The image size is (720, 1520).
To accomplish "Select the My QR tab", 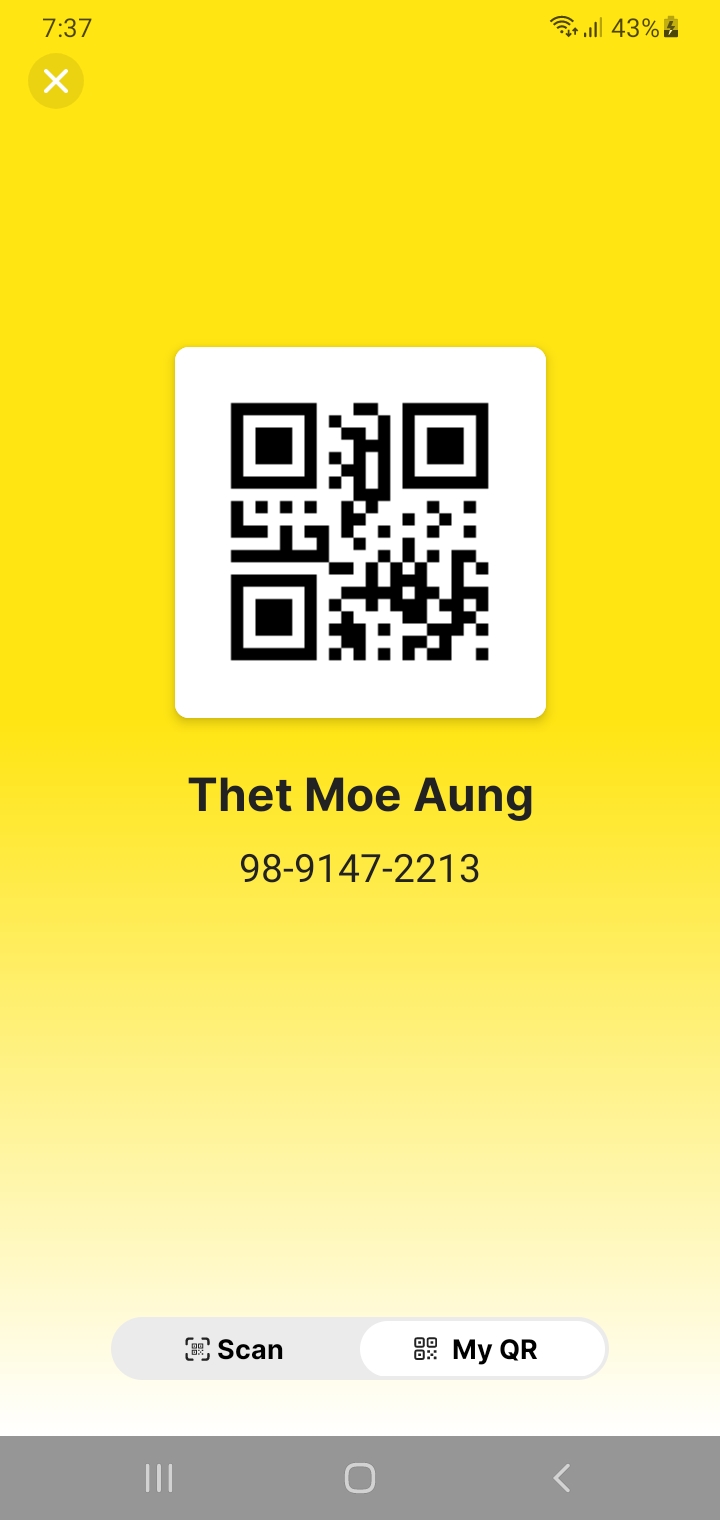I will 483,1349.
